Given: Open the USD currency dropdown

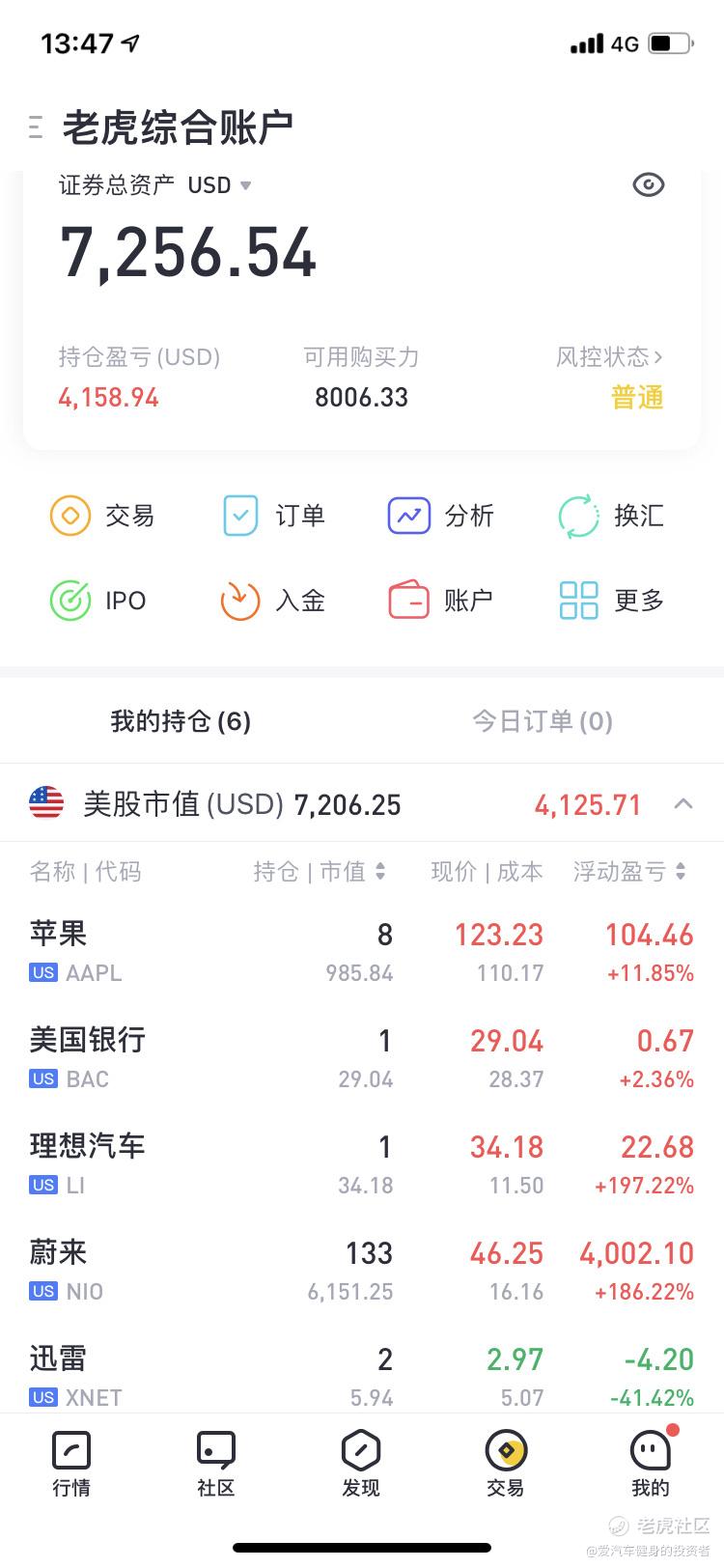Looking at the screenshot, I should coord(220,184).
